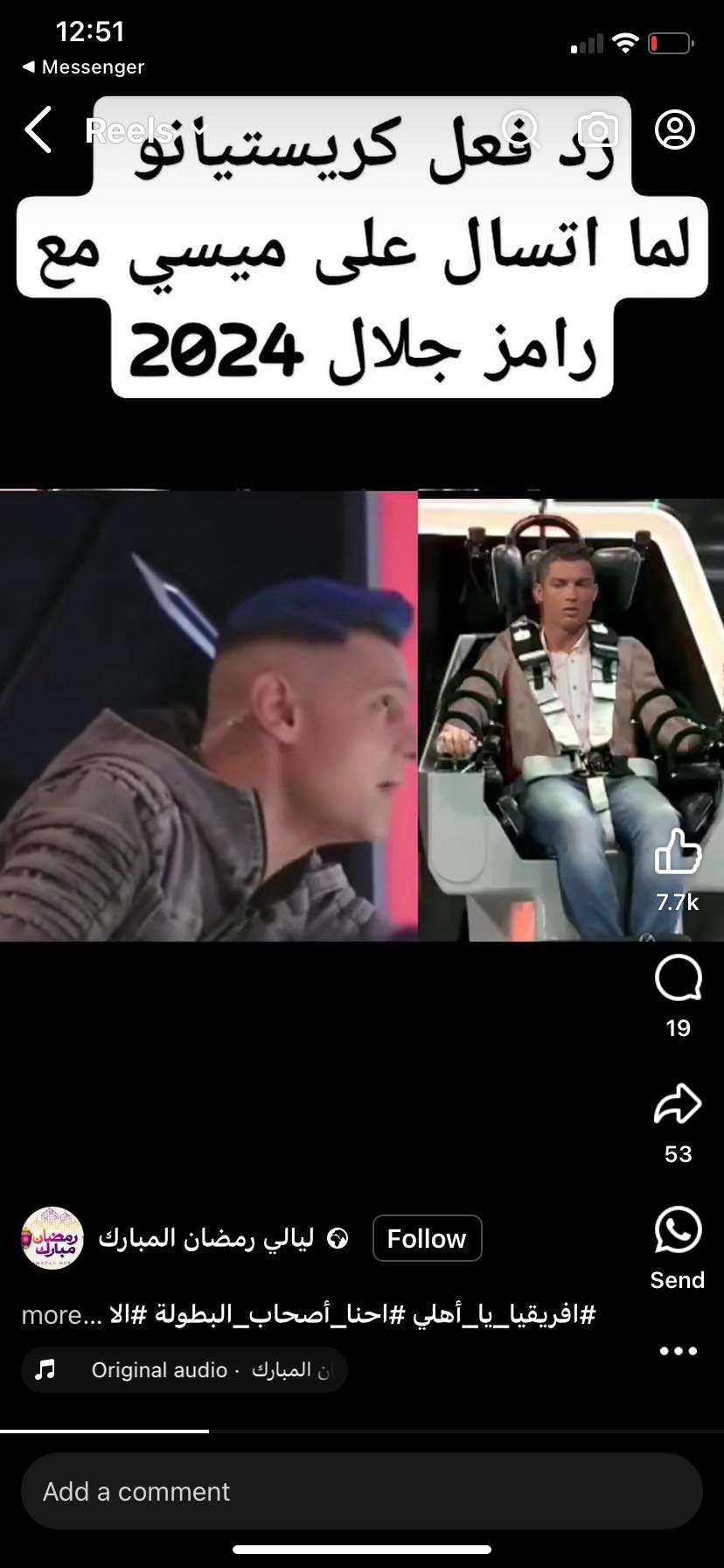Open the Reels search icon
724x1568 pixels.
point(520,130)
